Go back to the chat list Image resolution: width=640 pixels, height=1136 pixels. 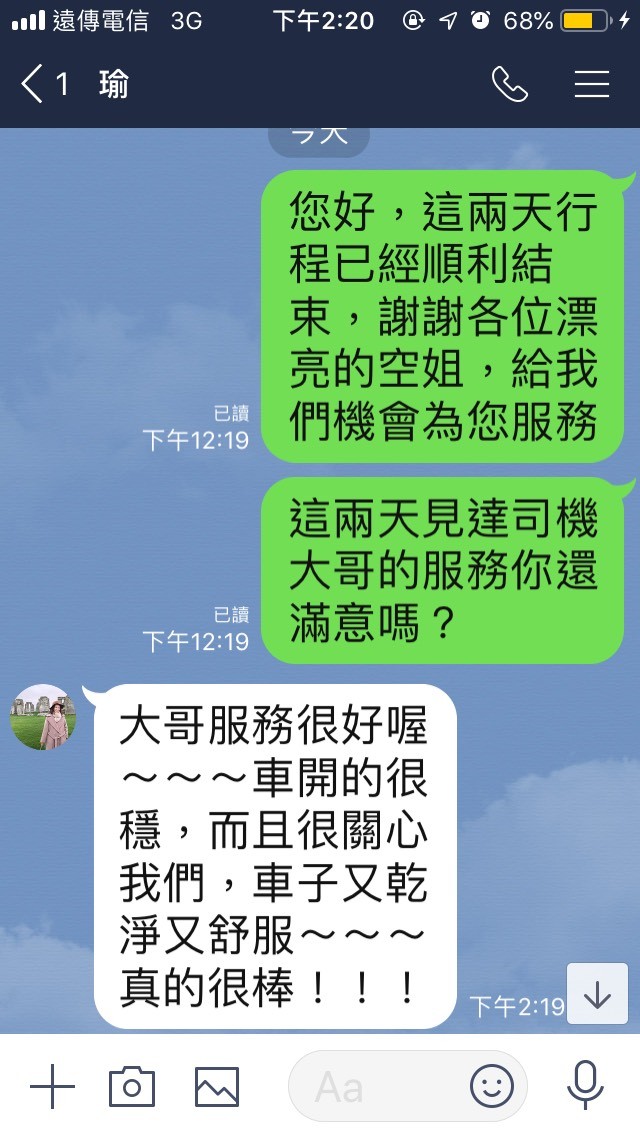click(34, 85)
